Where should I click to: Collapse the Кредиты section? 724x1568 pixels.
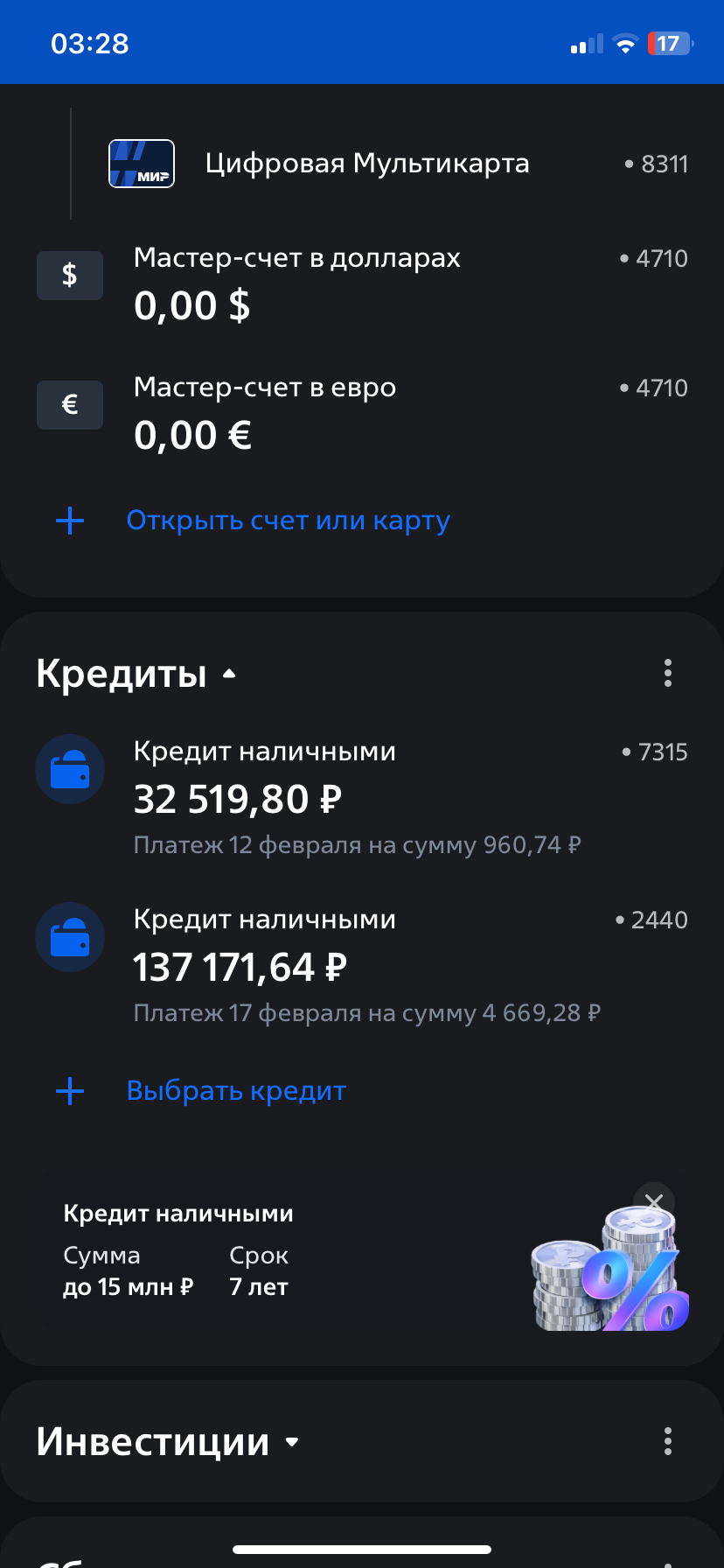(231, 674)
